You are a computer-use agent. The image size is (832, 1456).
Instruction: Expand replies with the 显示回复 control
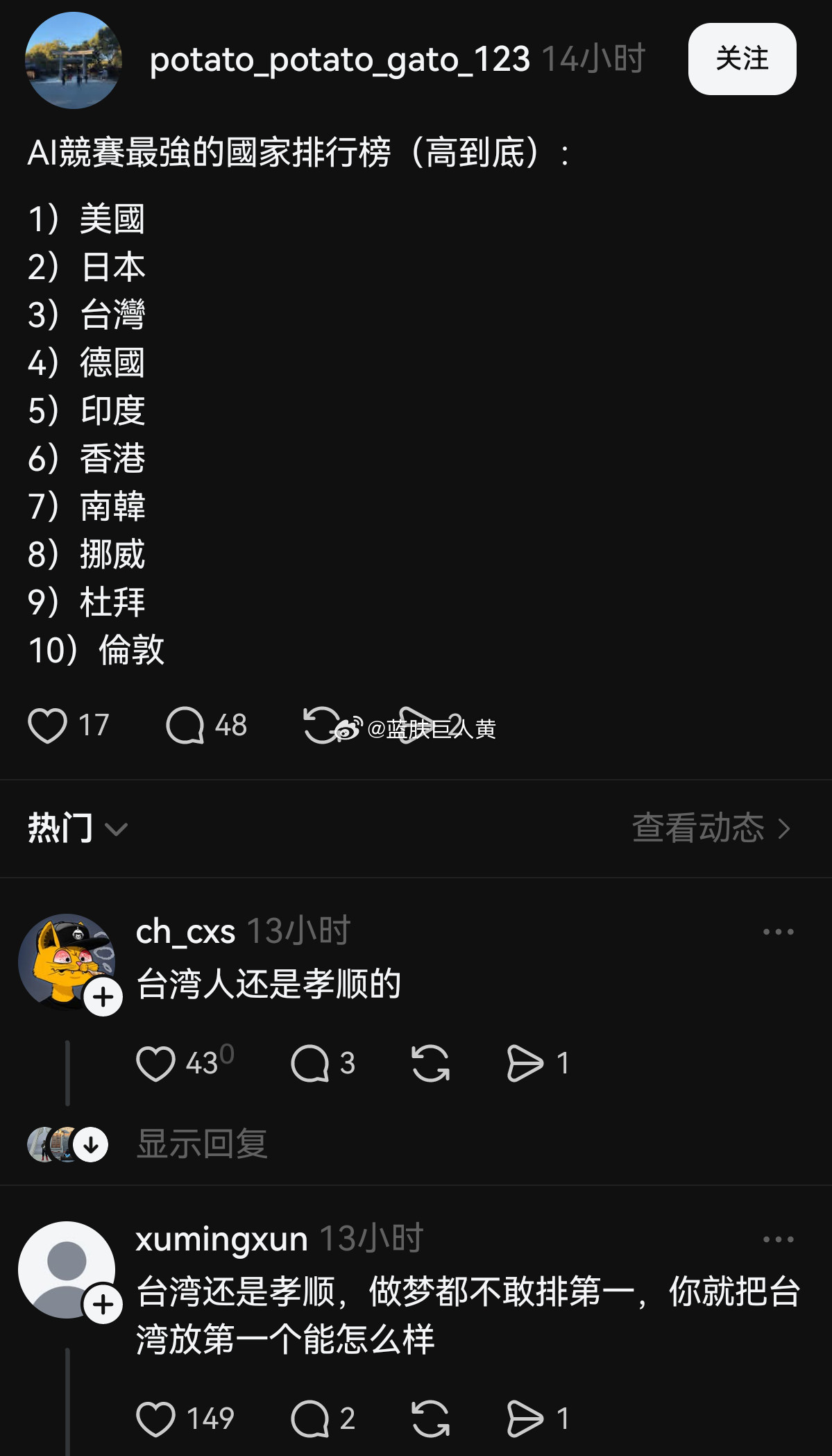[202, 1144]
